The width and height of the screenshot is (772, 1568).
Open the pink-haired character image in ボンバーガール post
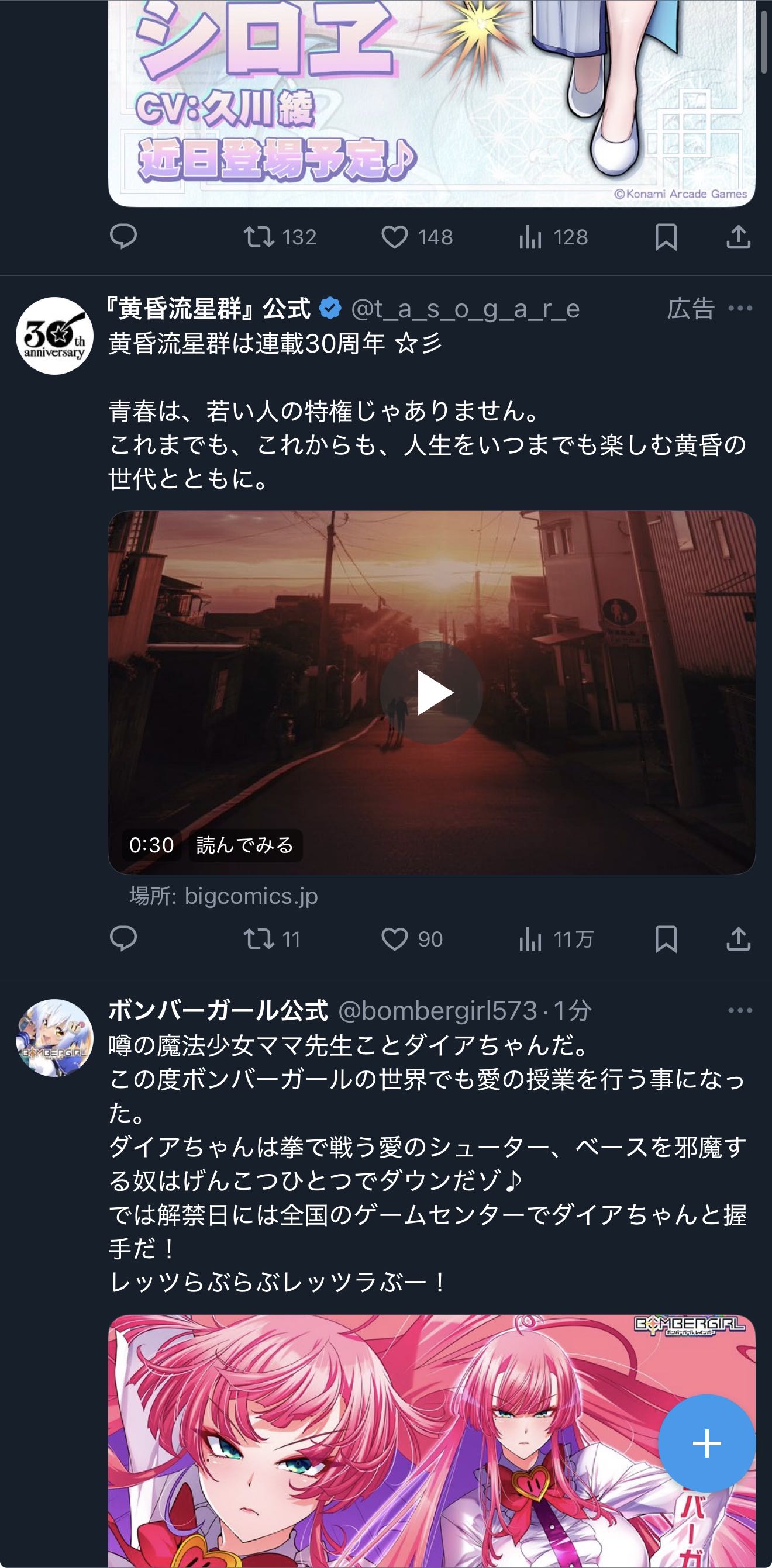(x=432, y=1441)
